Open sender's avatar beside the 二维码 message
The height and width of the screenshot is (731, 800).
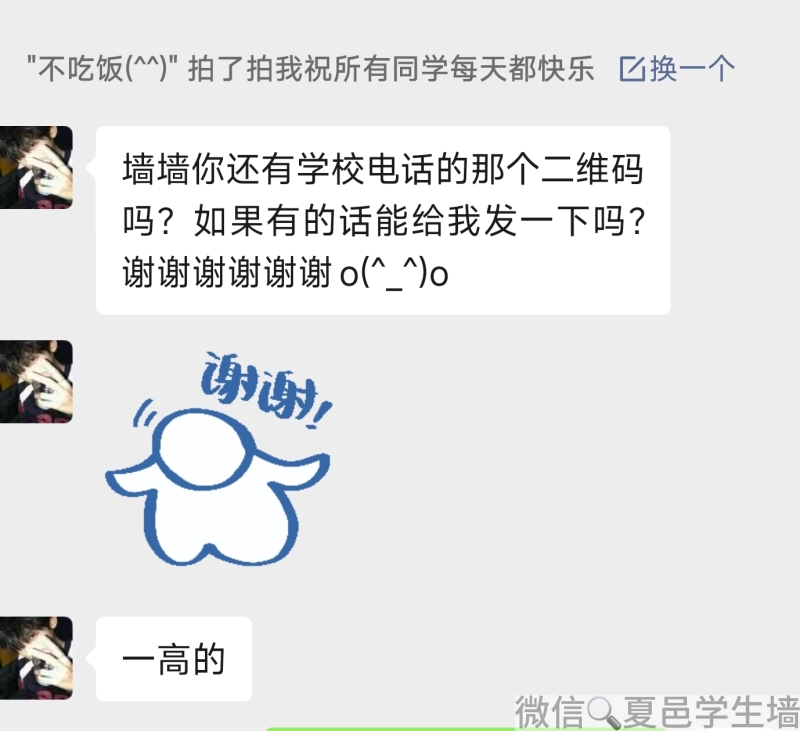coord(36,167)
